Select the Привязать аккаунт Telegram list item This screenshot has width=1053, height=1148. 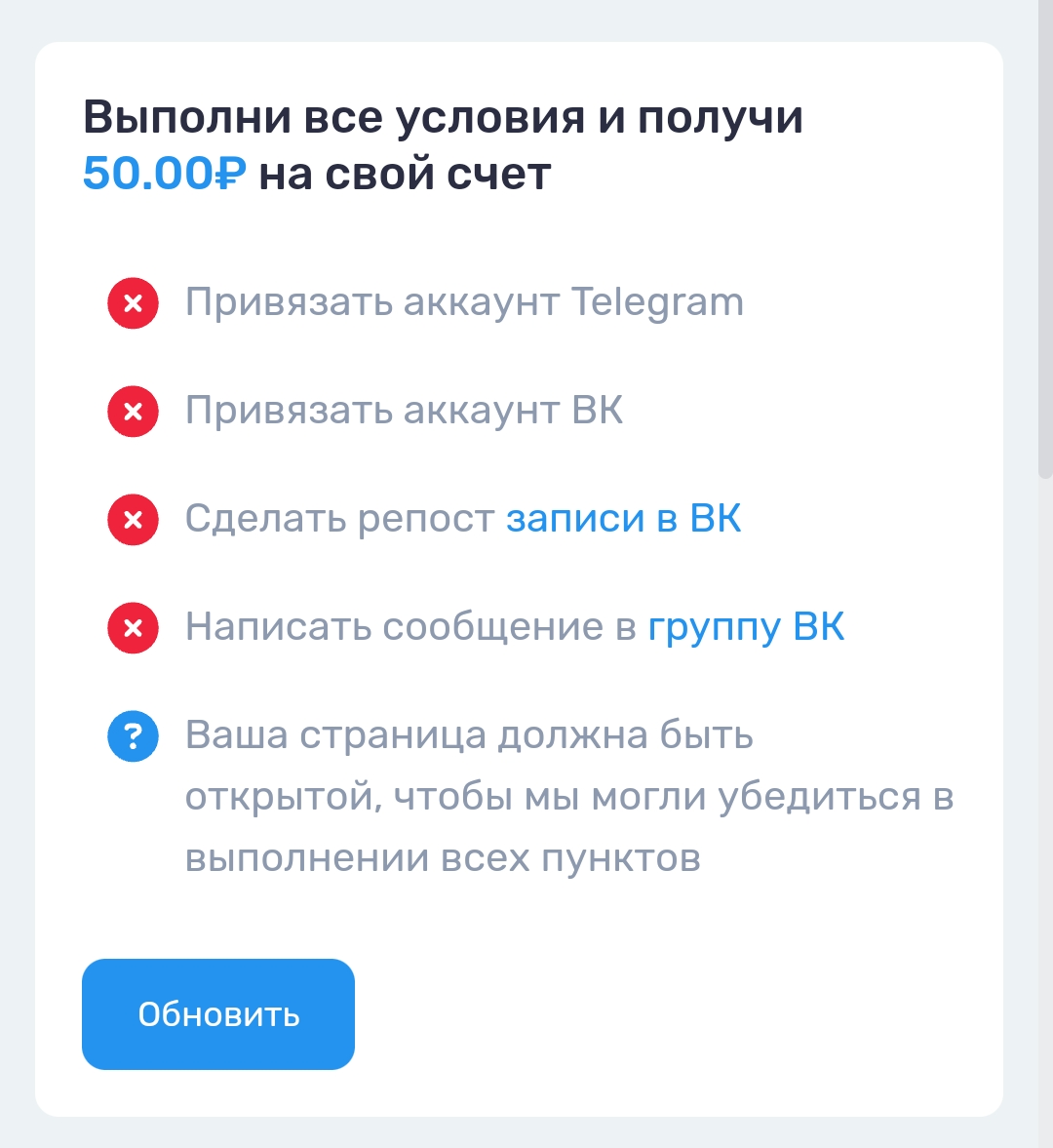464,302
